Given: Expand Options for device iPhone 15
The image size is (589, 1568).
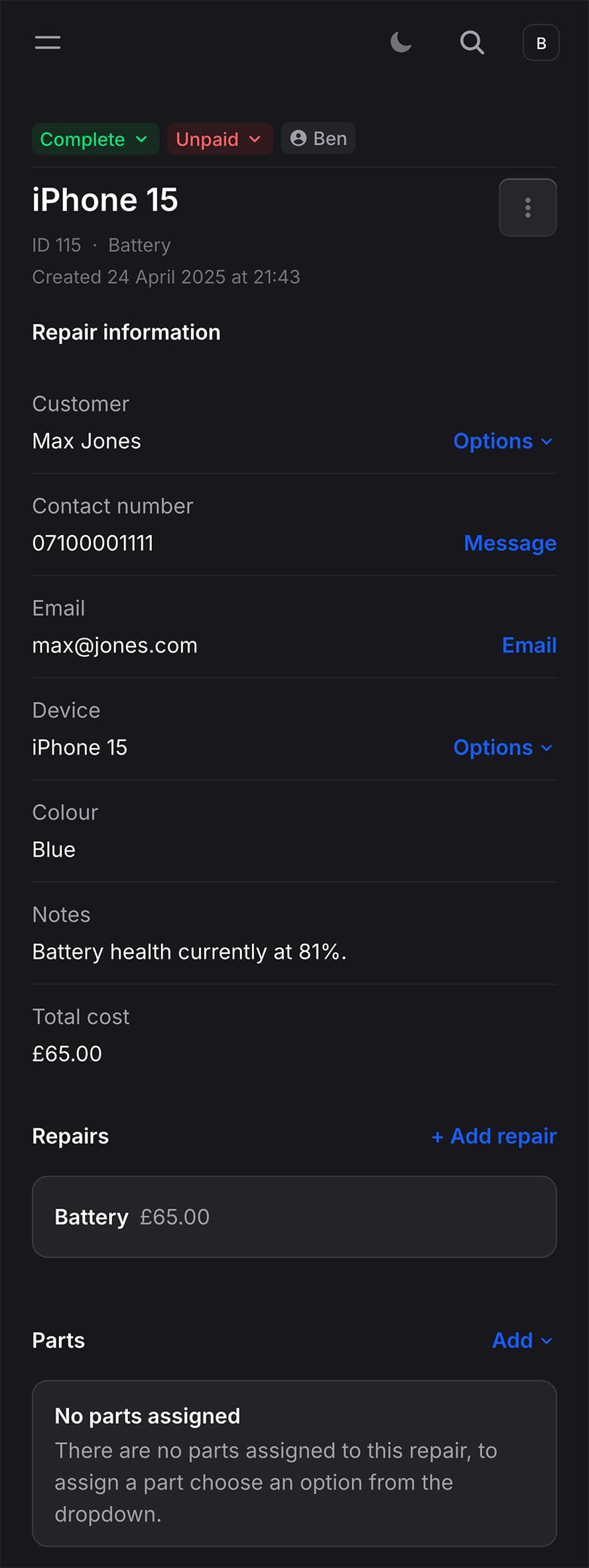Looking at the screenshot, I should point(503,748).
